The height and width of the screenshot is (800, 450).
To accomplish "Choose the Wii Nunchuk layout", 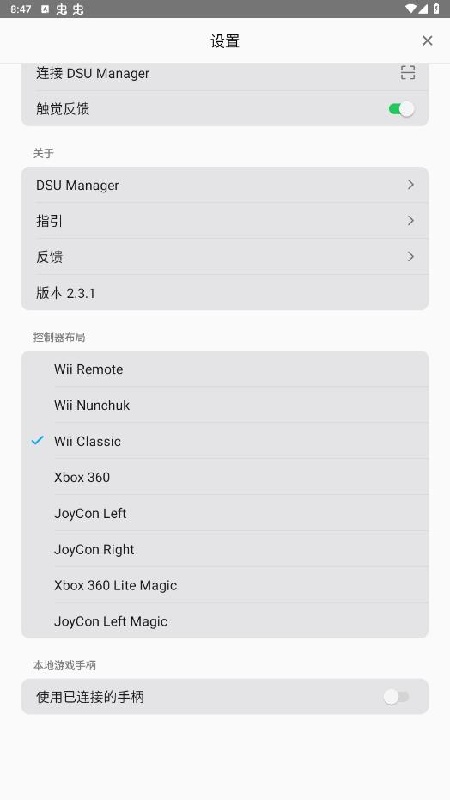I will tap(224, 405).
